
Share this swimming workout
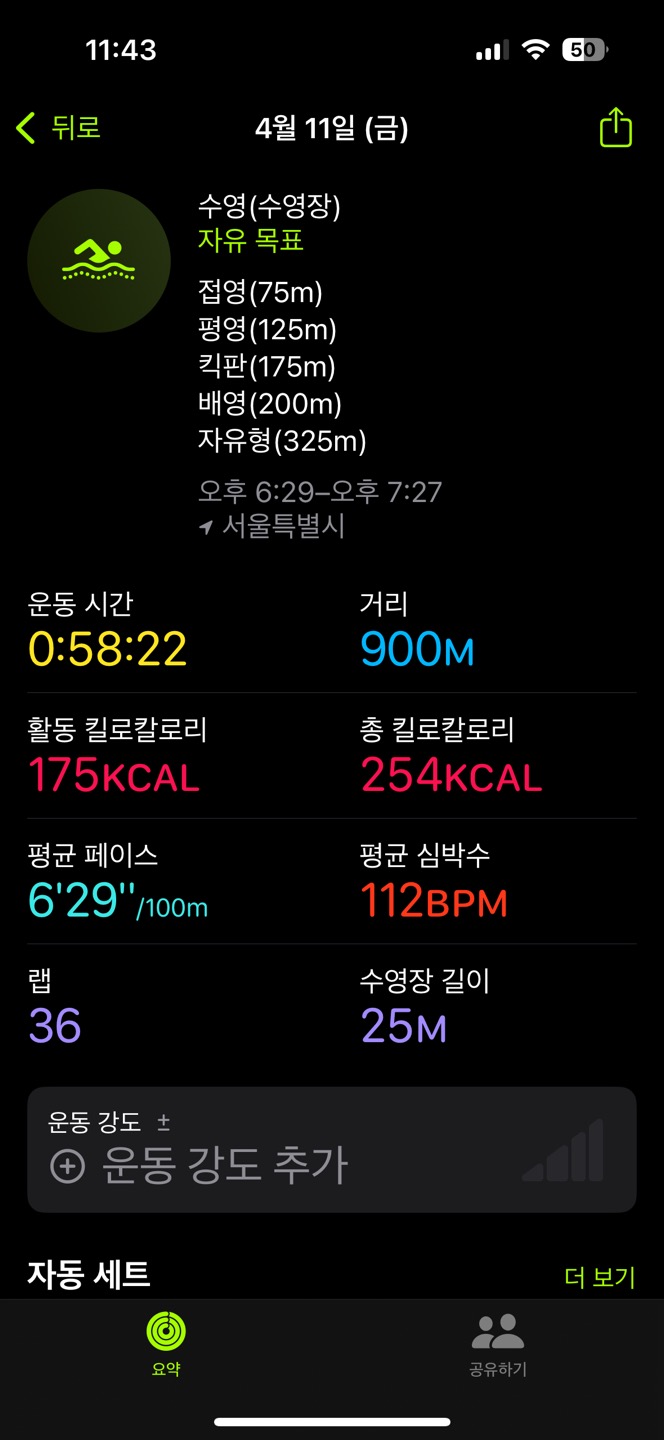click(616, 128)
